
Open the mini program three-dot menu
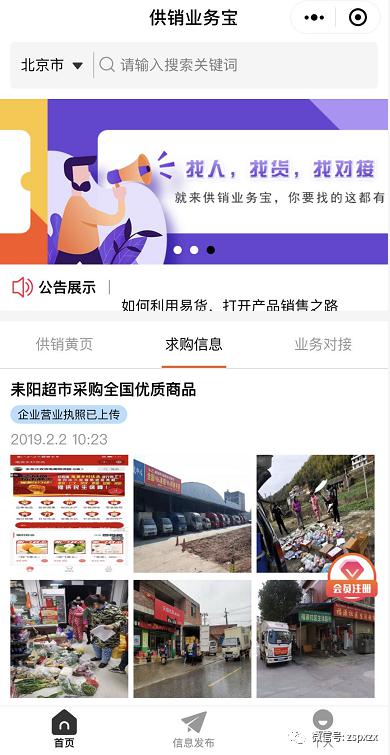pos(314,18)
